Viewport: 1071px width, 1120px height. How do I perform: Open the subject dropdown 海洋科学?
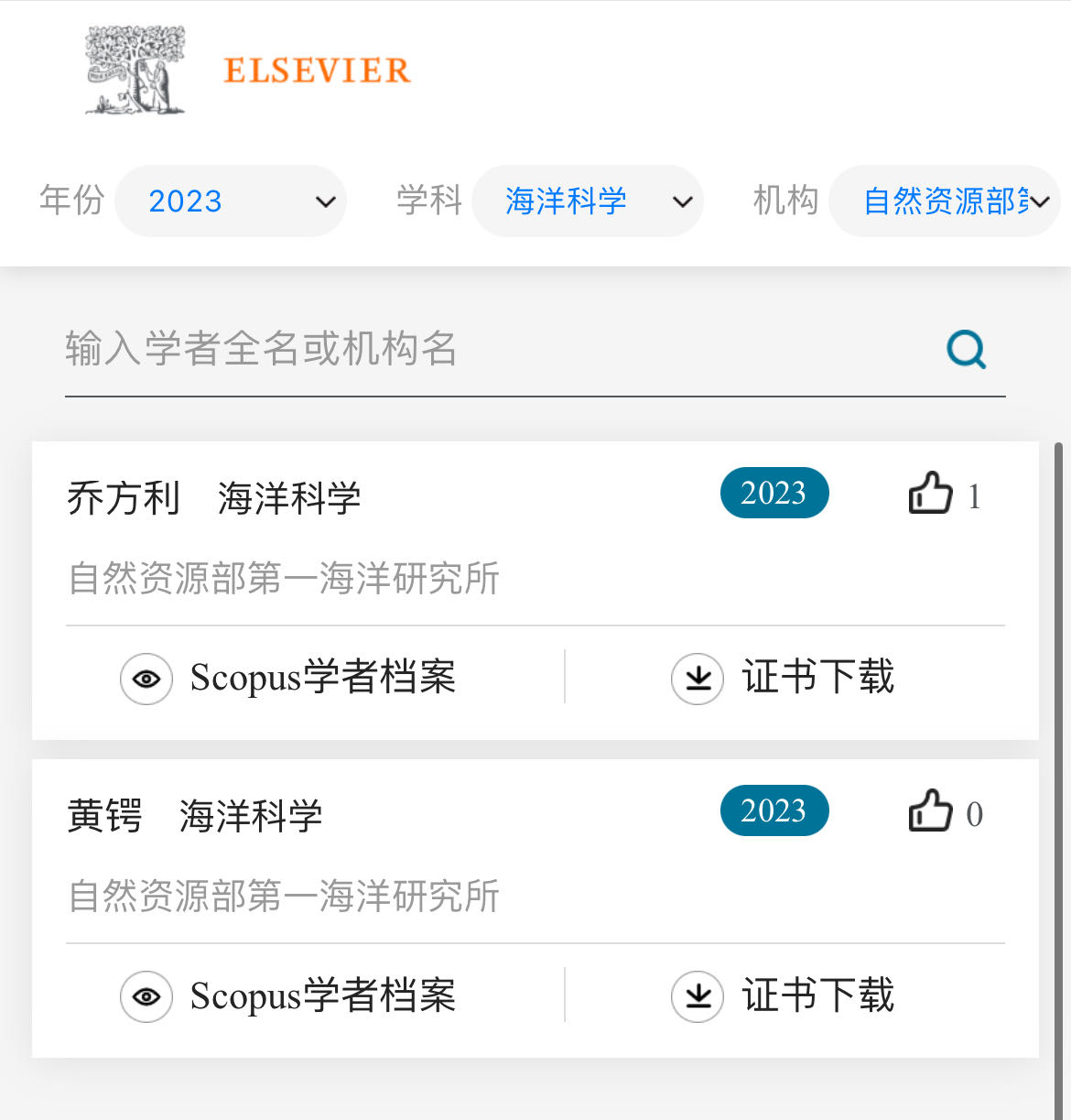[x=588, y=201]
